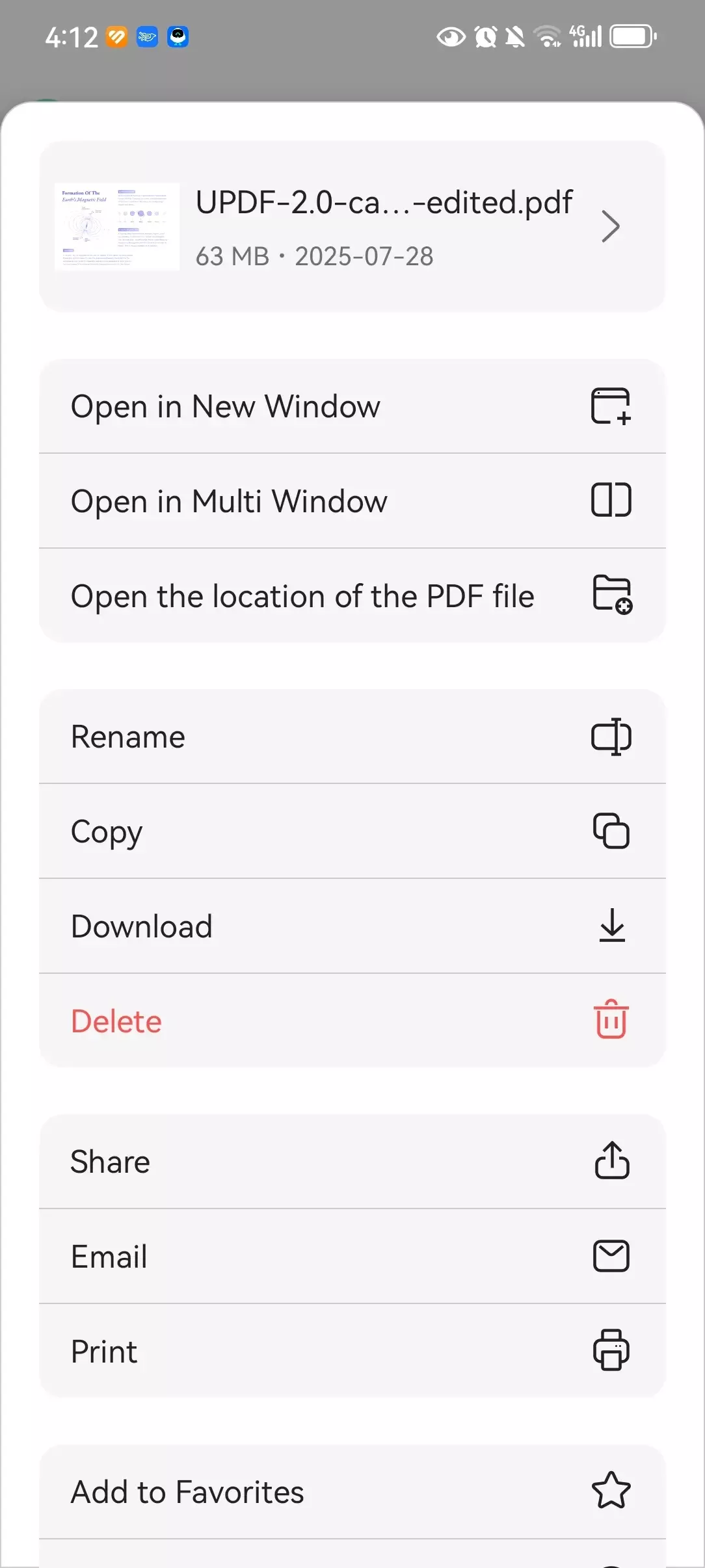Open the location of the PDF file
The image size is (705, 1568).
[x=351, y=596]
